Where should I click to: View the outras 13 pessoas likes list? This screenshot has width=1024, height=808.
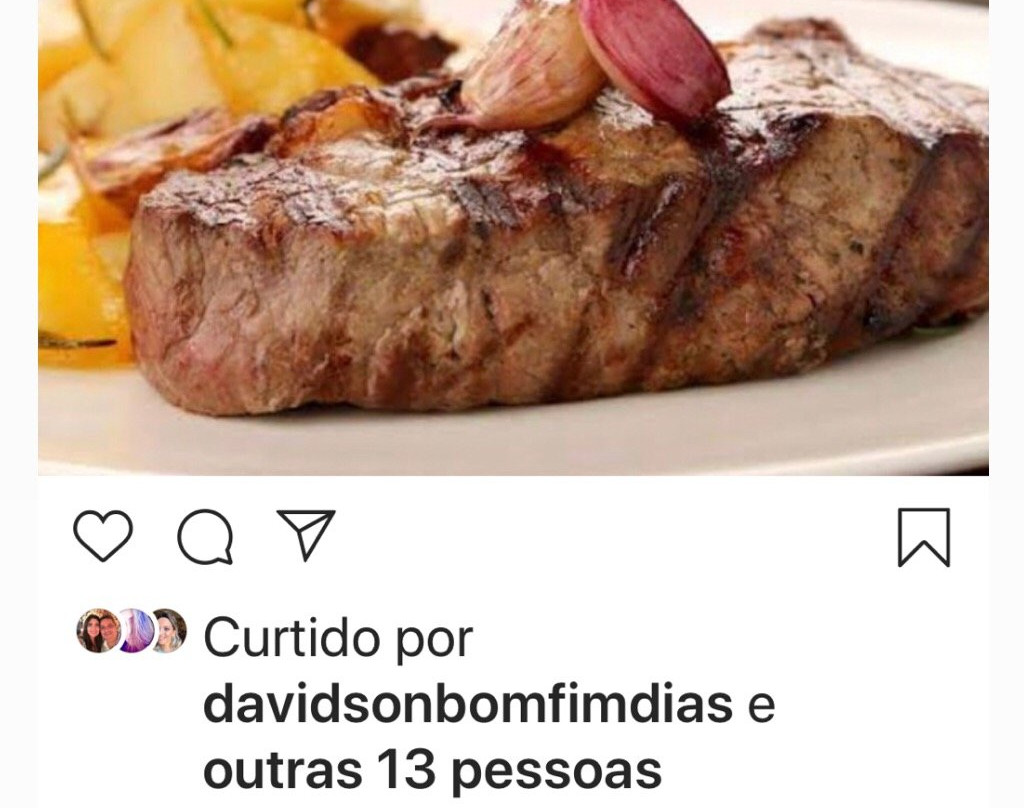coord(432,771)
